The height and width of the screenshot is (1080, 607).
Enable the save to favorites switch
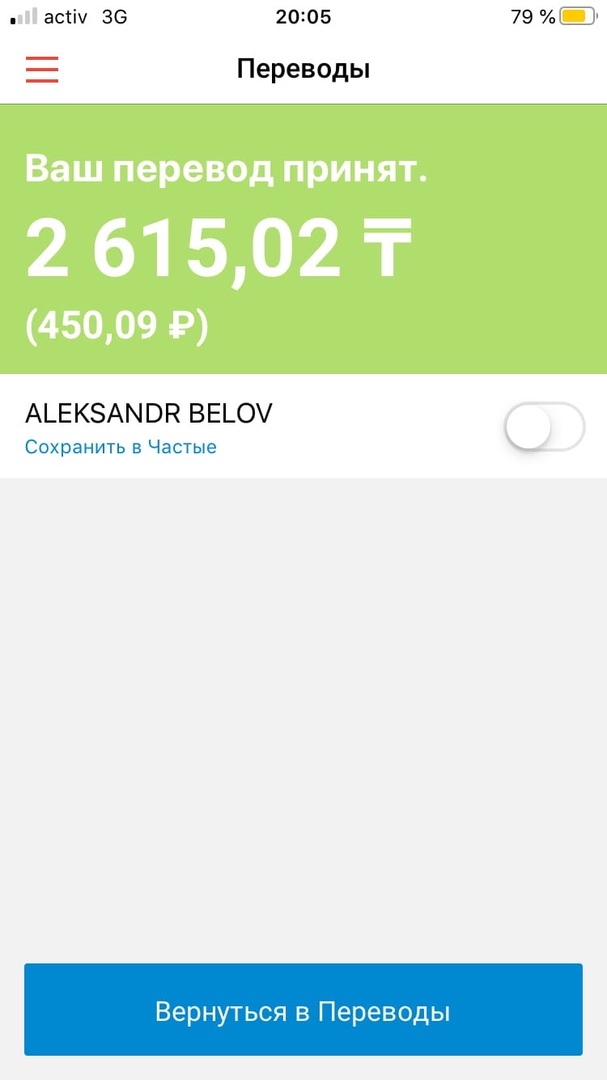click(x=543, y=428)
